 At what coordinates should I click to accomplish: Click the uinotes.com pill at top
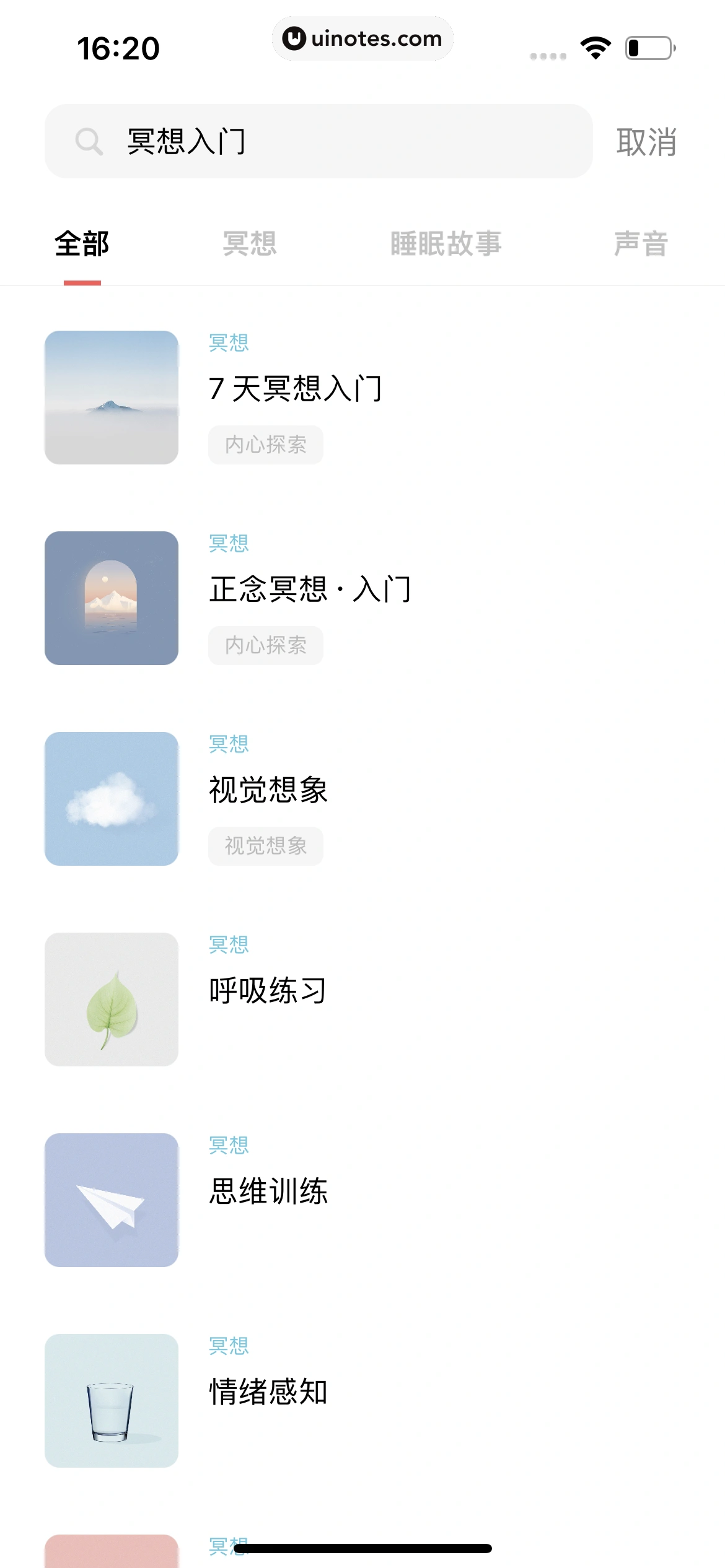tap(362, 38)
